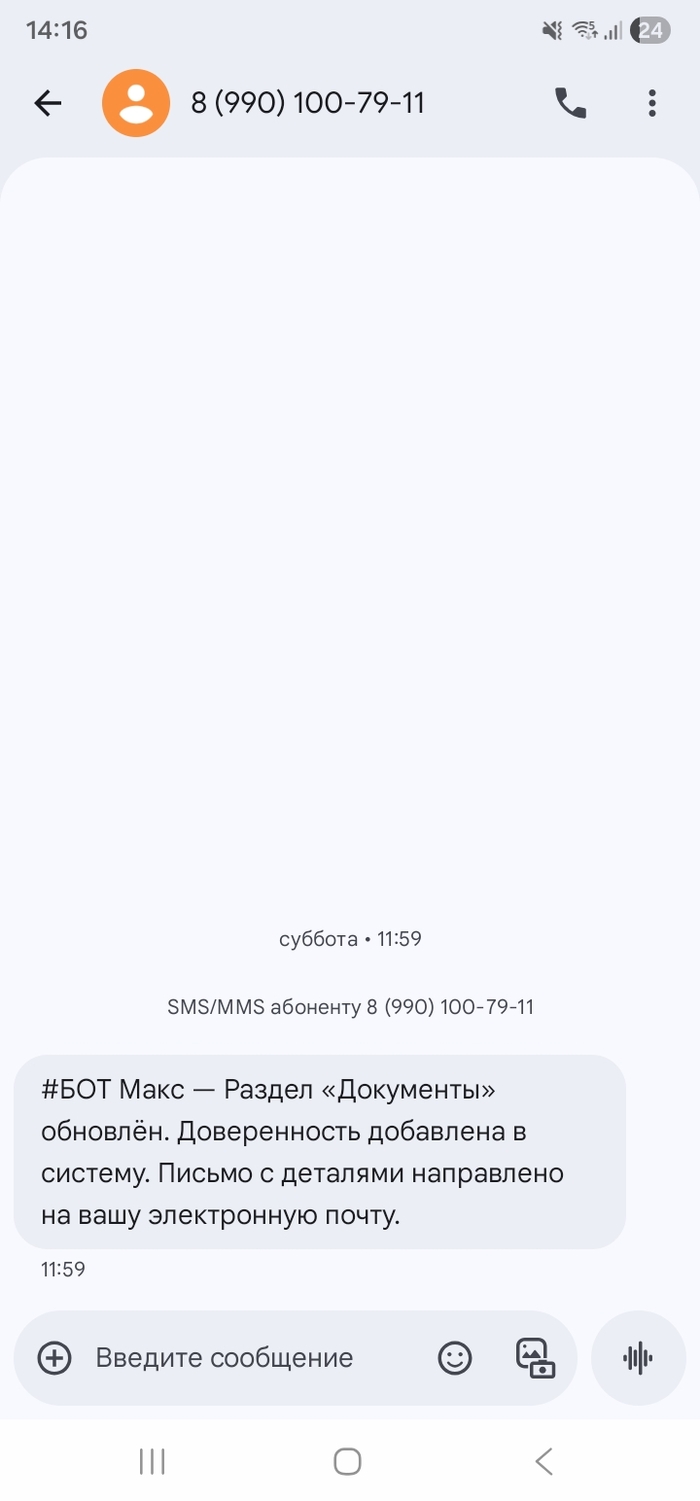Image resolution: width=700 pixels, height=1501 pixels.
Task: Open contact avatar for 8 (990) 100-79-11
Action: tap(136, 103)
